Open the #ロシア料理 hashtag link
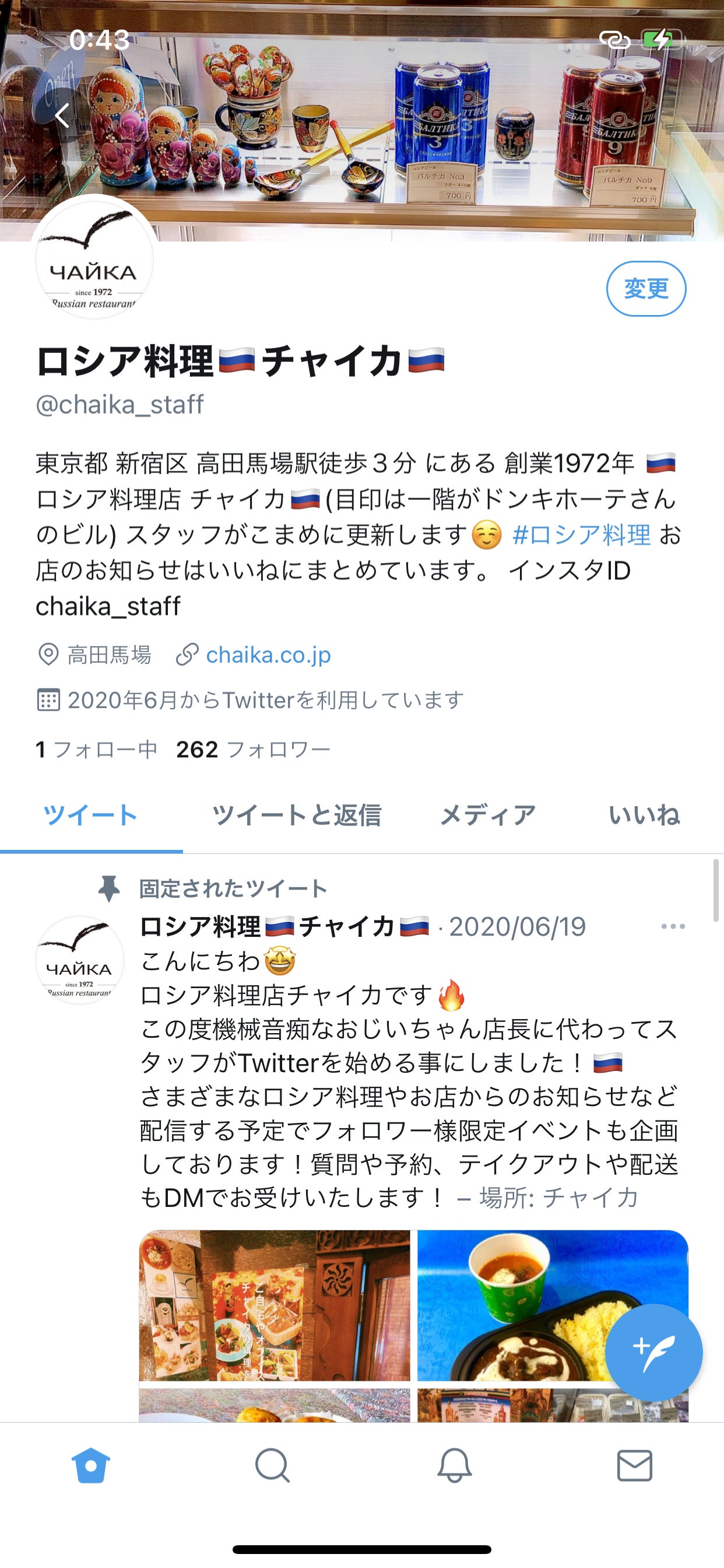 click(x=581, y=535)
